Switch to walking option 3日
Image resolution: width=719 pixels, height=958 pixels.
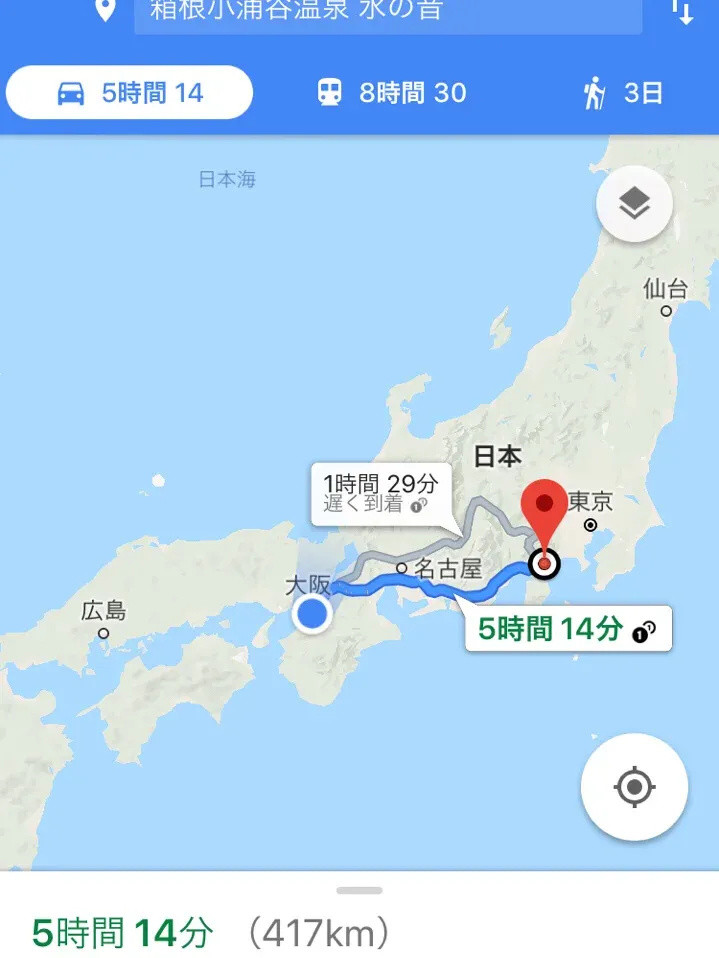(623, 93)
